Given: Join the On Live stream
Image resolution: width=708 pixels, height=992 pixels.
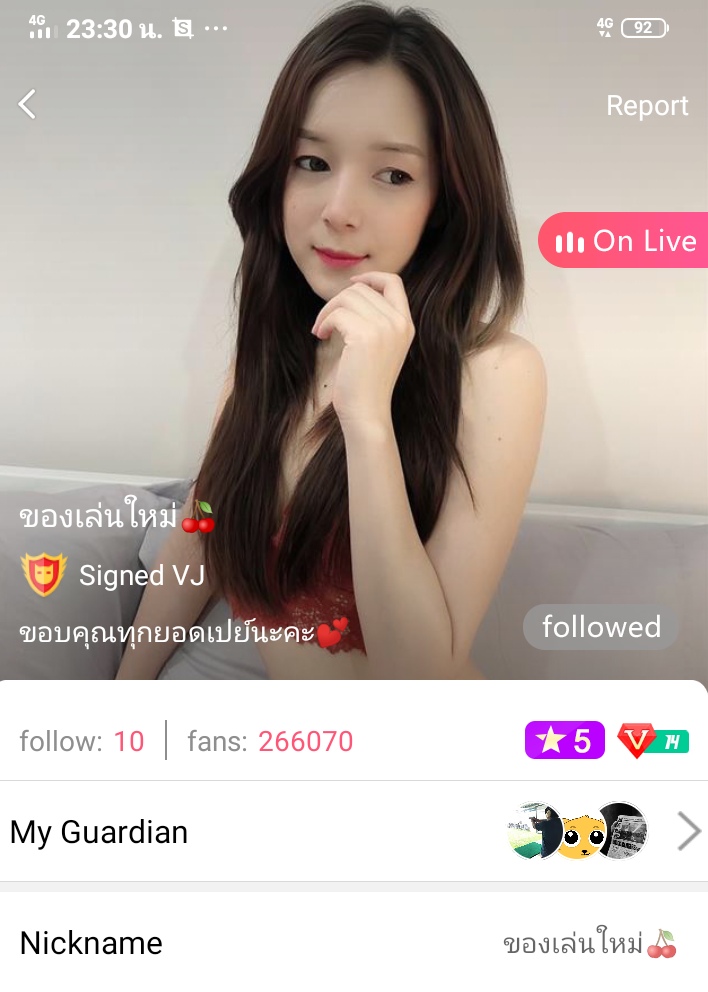Looking at the screenshot, I should point(625,241).
